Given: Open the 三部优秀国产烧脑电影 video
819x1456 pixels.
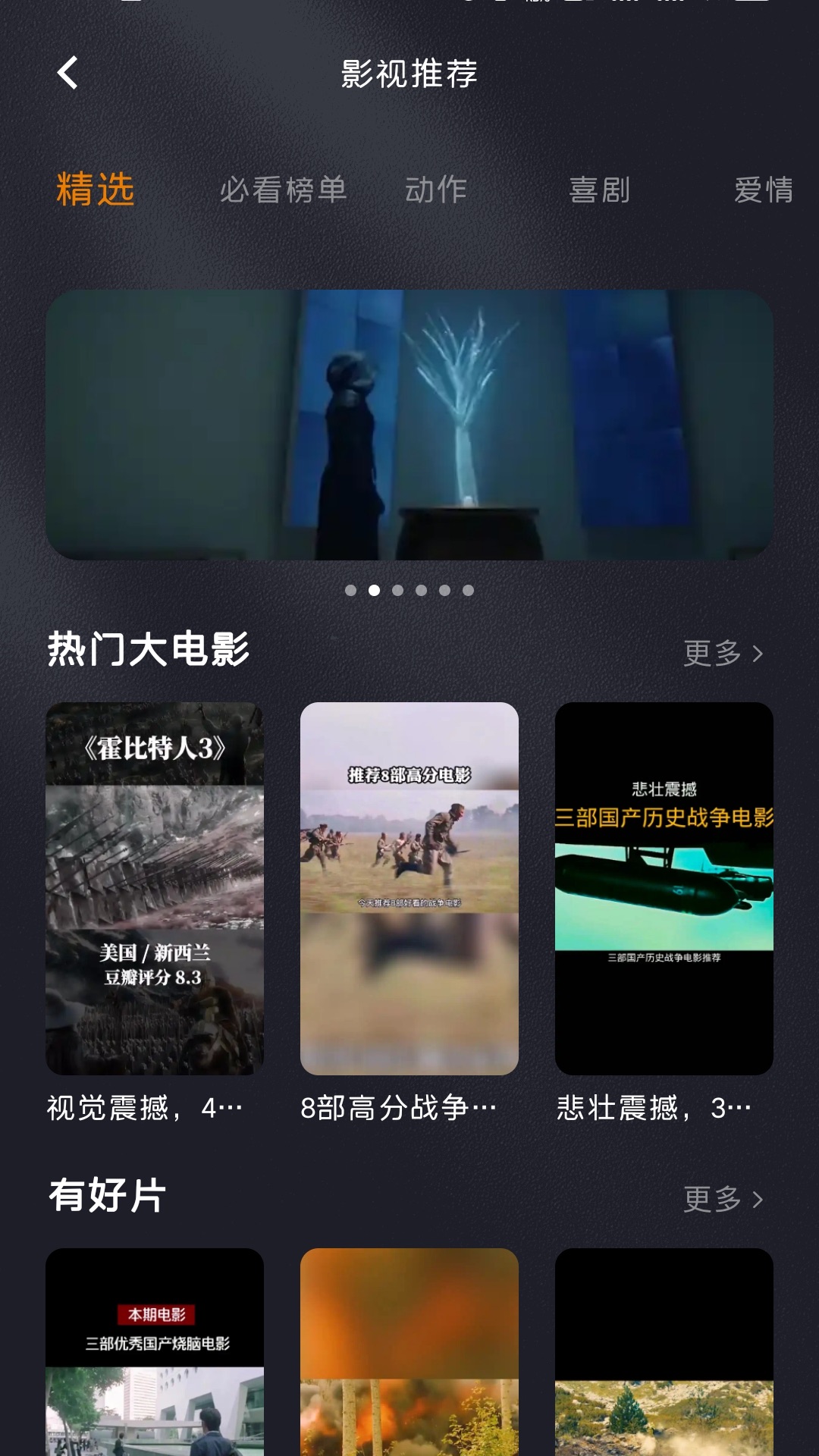Looking at the screenshot, I should point(155,1365).
